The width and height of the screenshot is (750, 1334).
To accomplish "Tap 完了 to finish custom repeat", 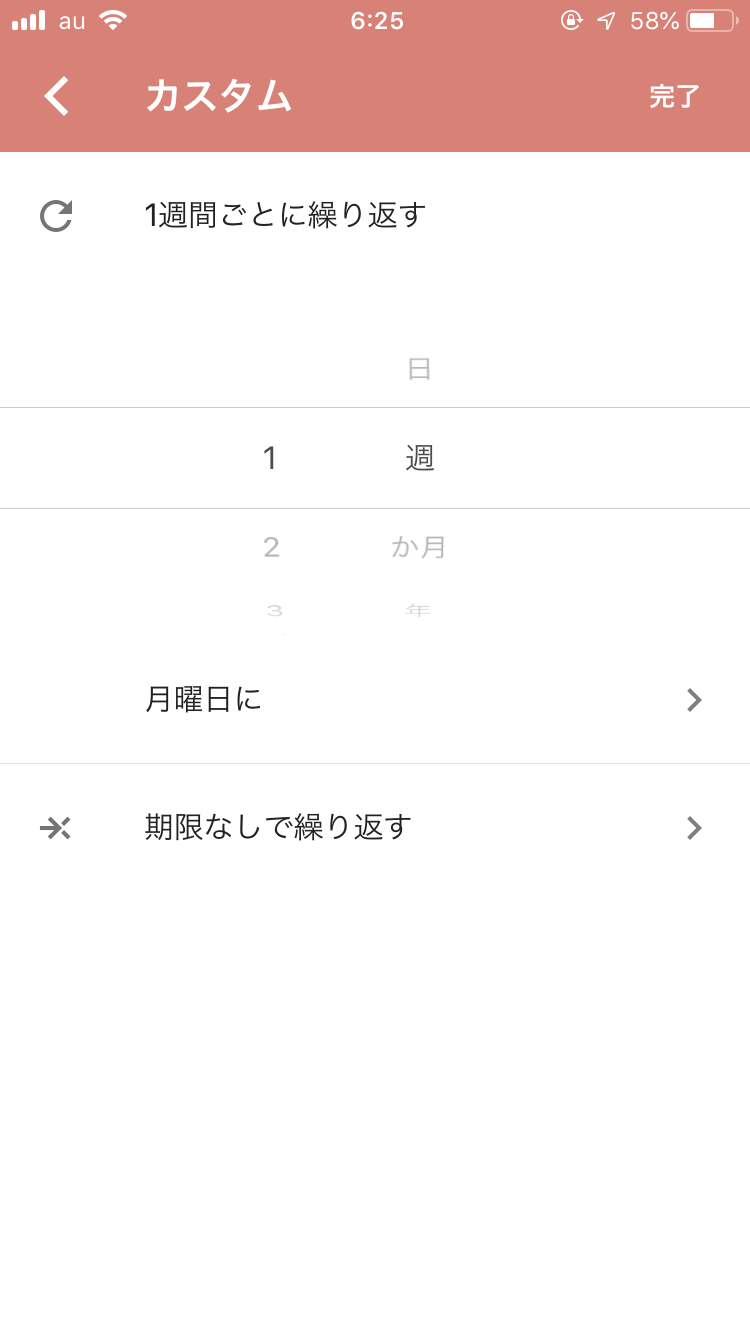I will [674, 97].
